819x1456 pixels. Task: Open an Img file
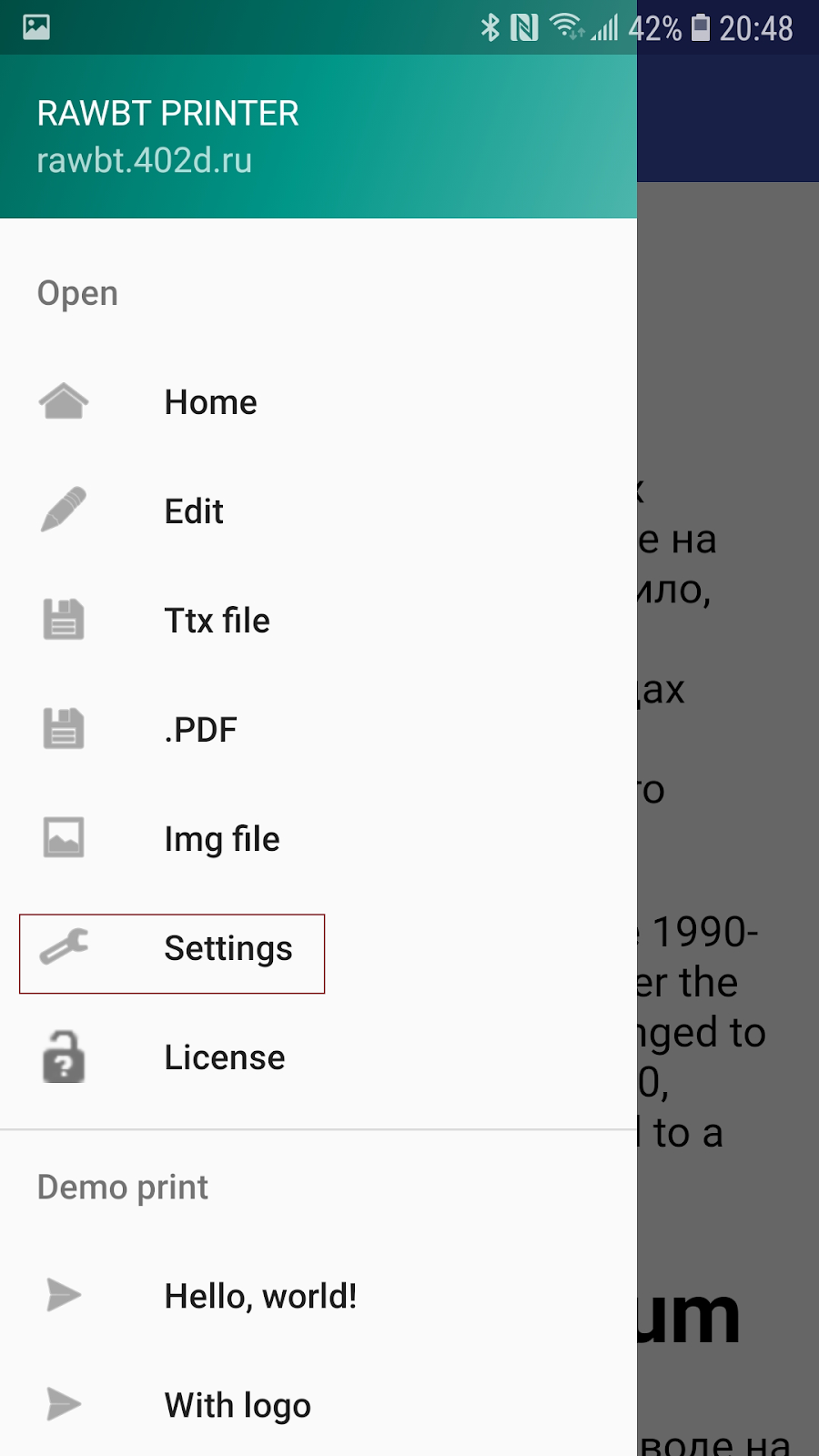point(318,839)
